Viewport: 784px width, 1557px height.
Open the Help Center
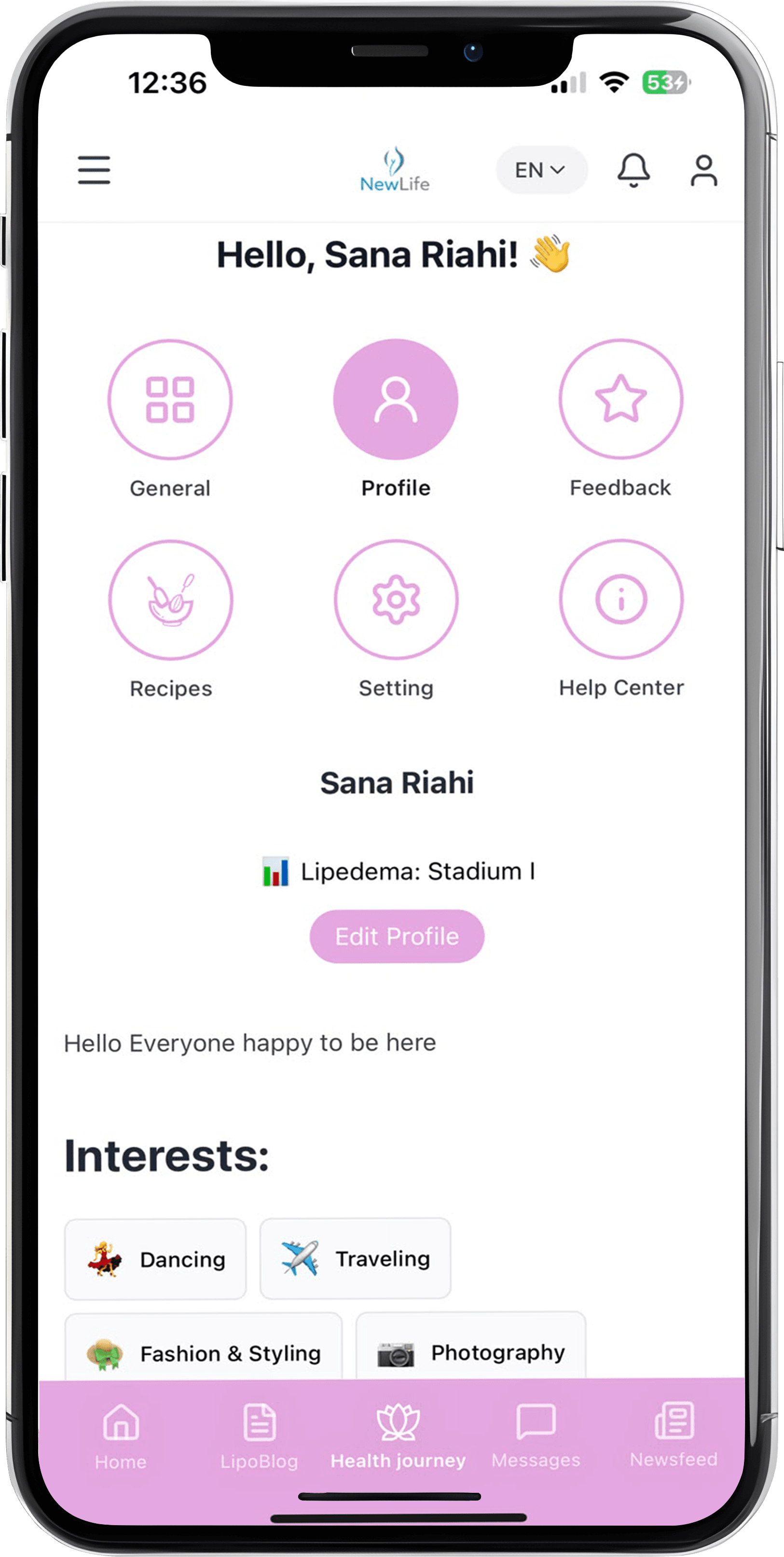621,599
